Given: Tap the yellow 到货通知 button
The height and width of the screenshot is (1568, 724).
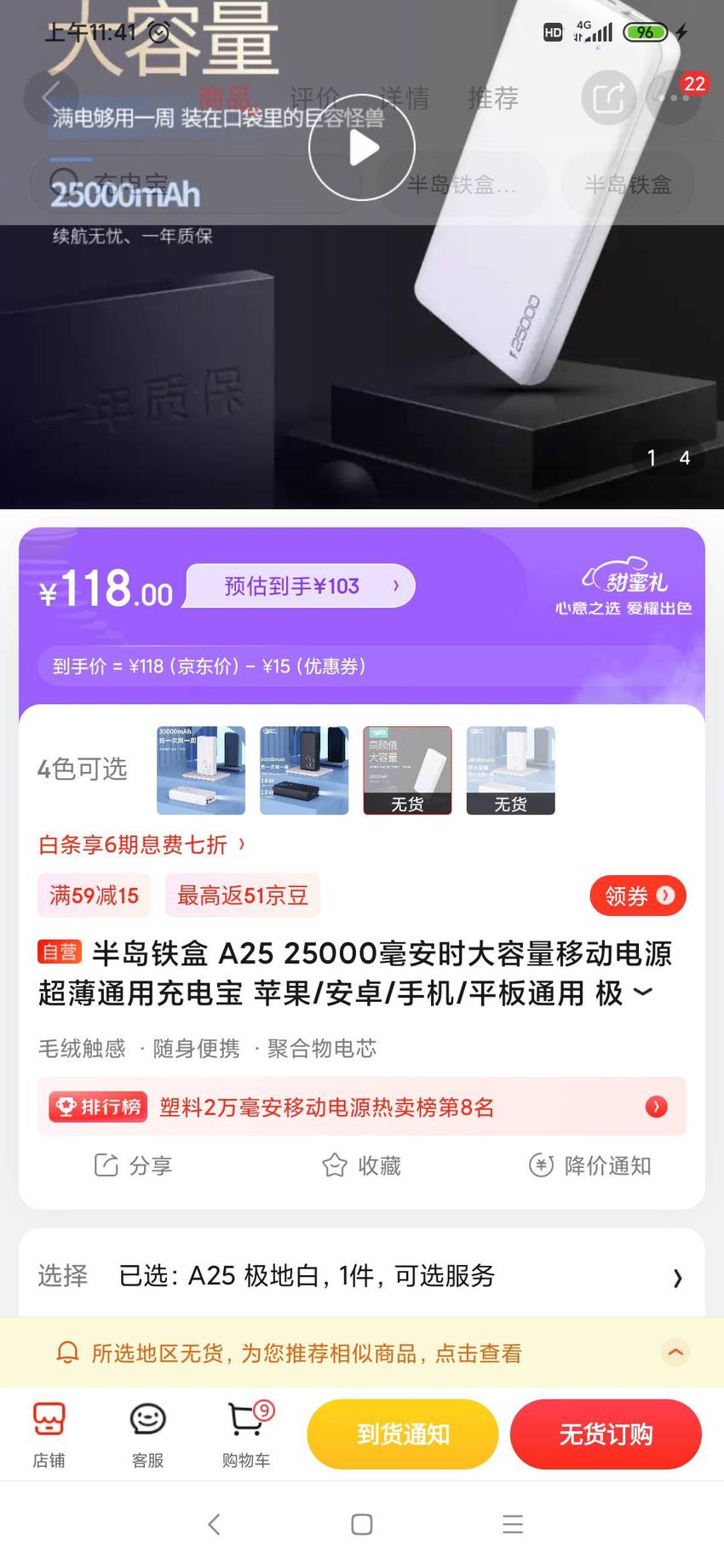Looking at the screenshot, I should pyautogui.click(x=403, y=1434).
